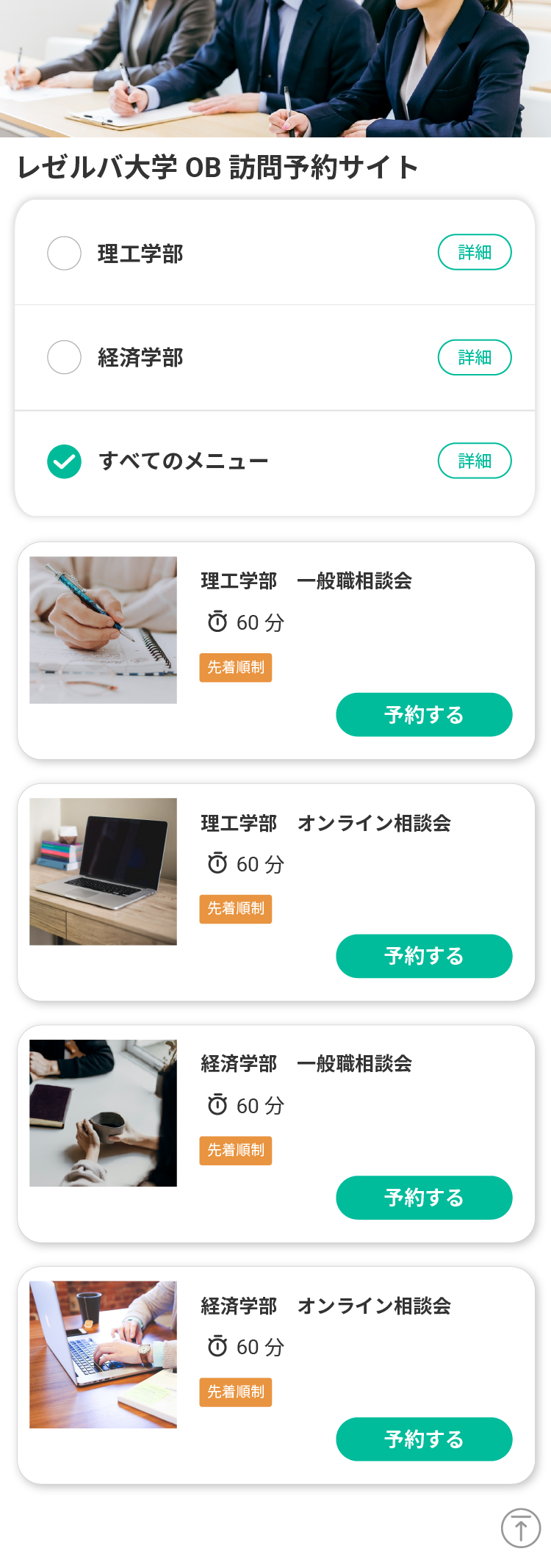Open 詳細 for すべてのメニュー
This screenshot has height=1568, width=551.
tap(475, 461)
